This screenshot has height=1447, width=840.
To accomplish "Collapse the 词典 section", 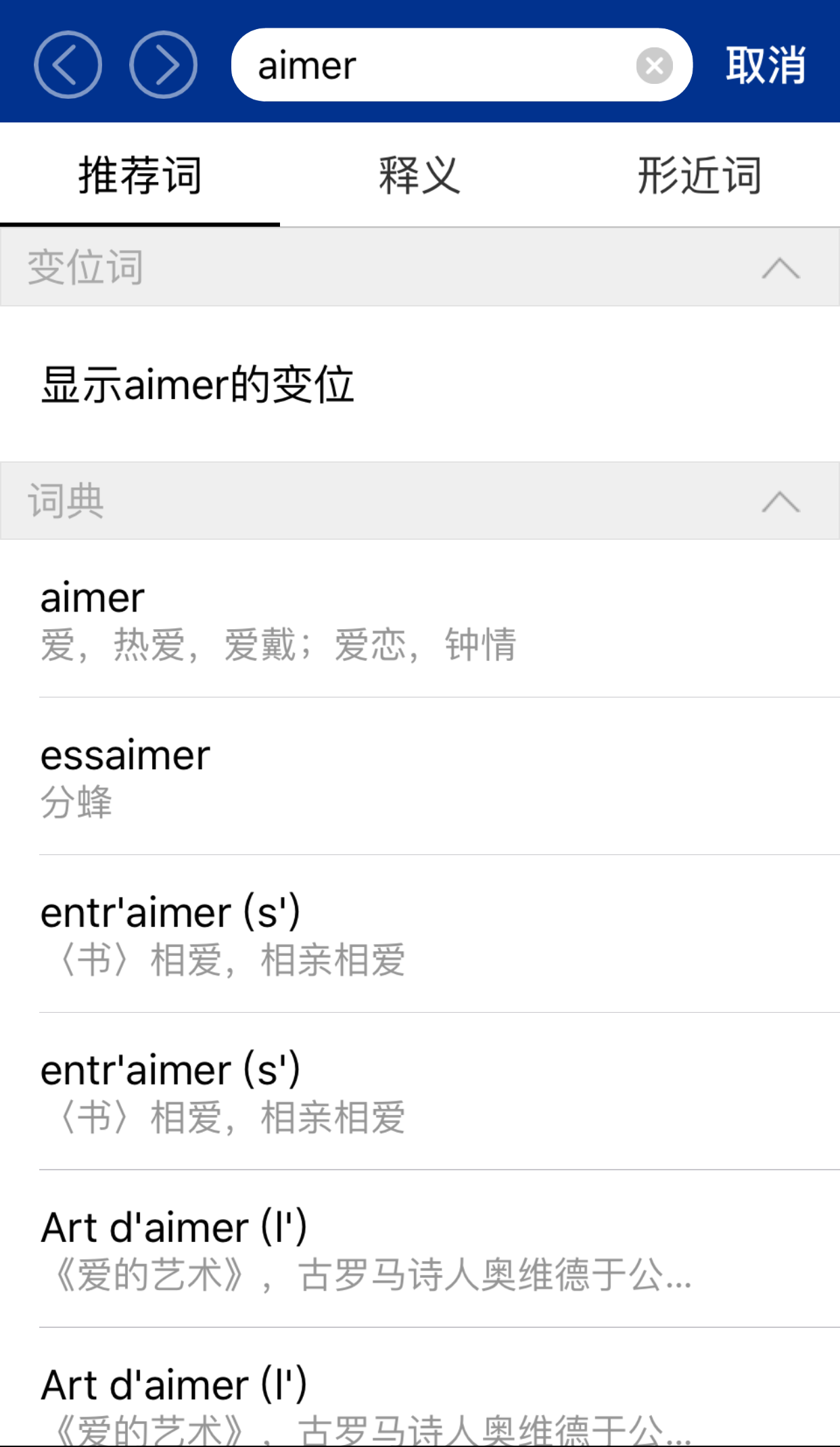I will point(780,501).
